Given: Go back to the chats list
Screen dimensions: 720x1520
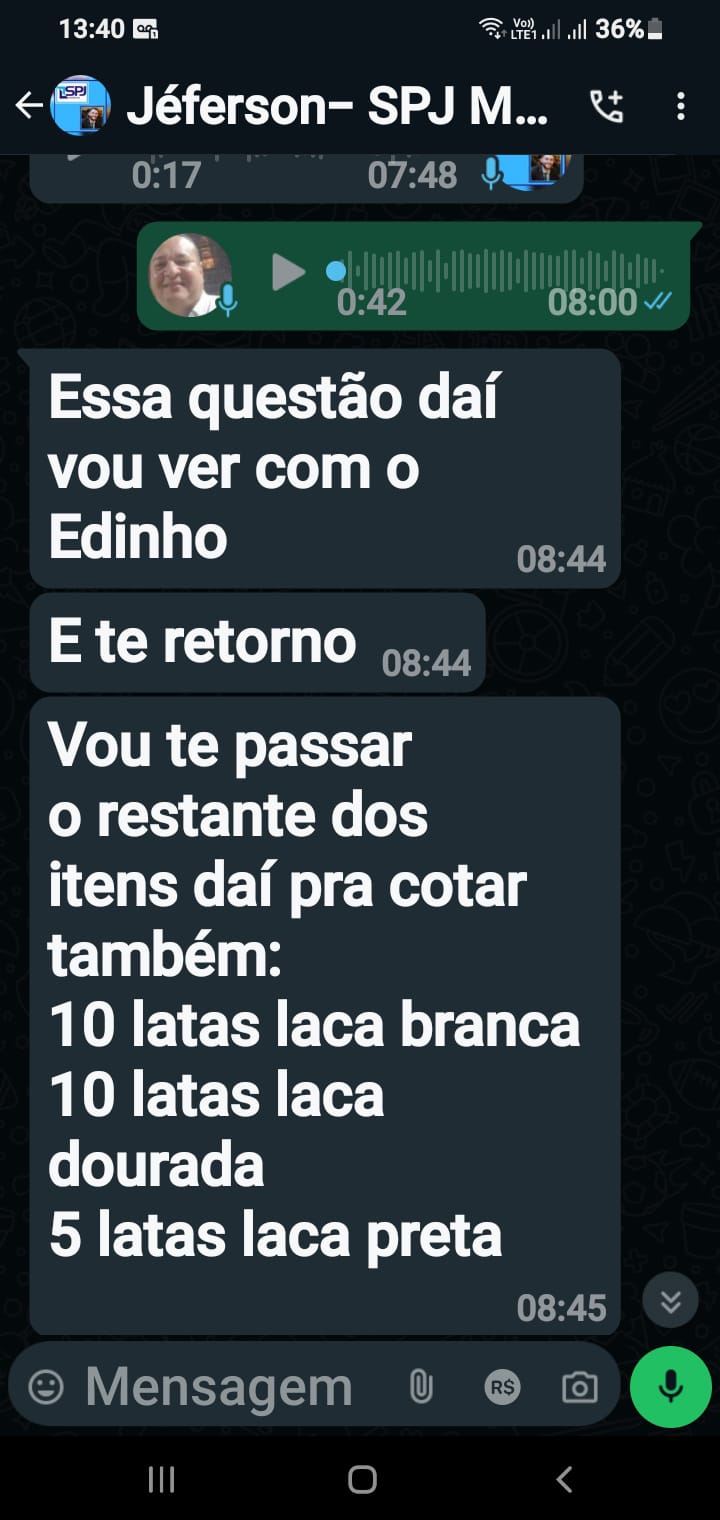Looking at the screenshot, I should tap(29, 105).
